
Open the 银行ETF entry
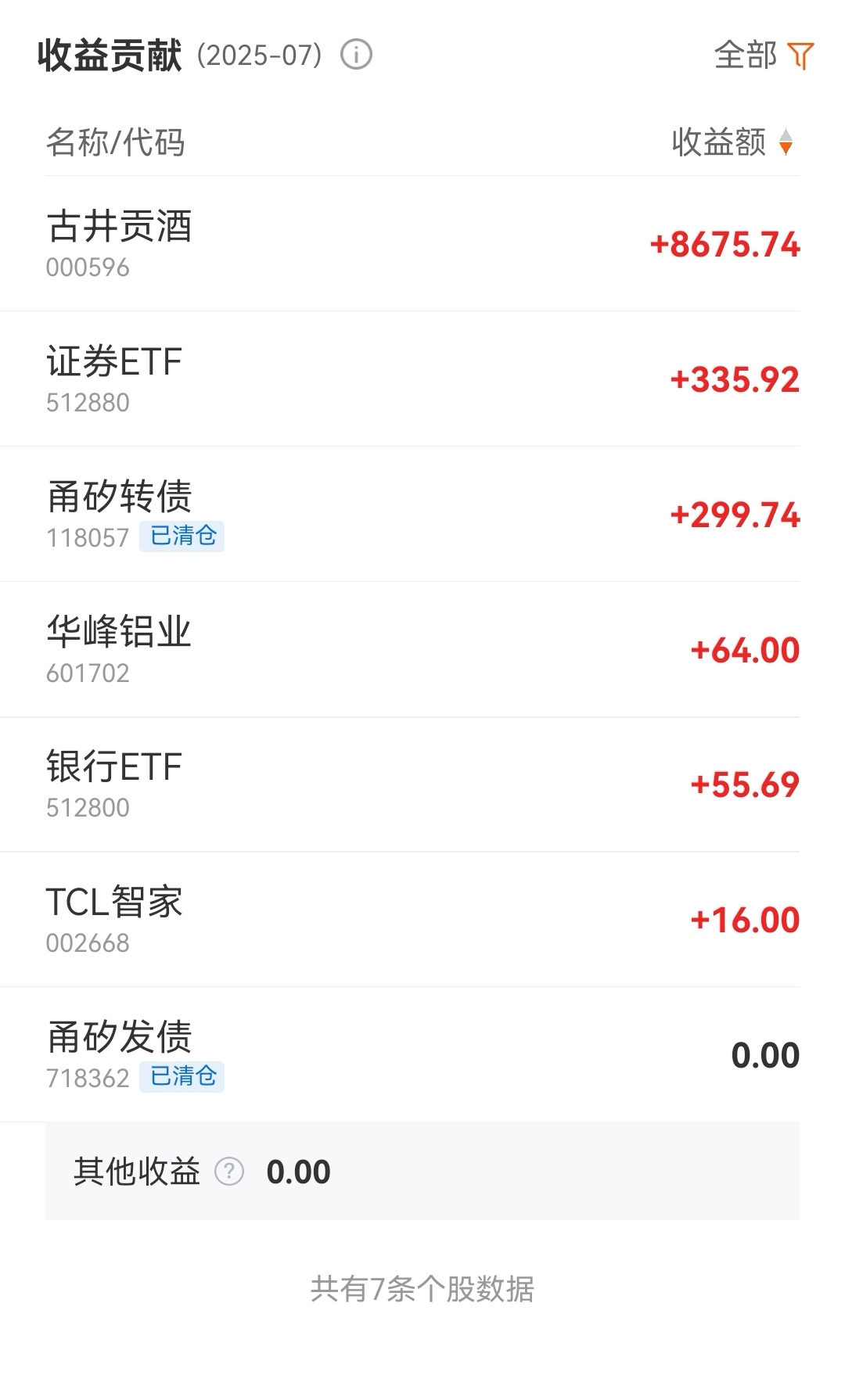tap(422, 785)
